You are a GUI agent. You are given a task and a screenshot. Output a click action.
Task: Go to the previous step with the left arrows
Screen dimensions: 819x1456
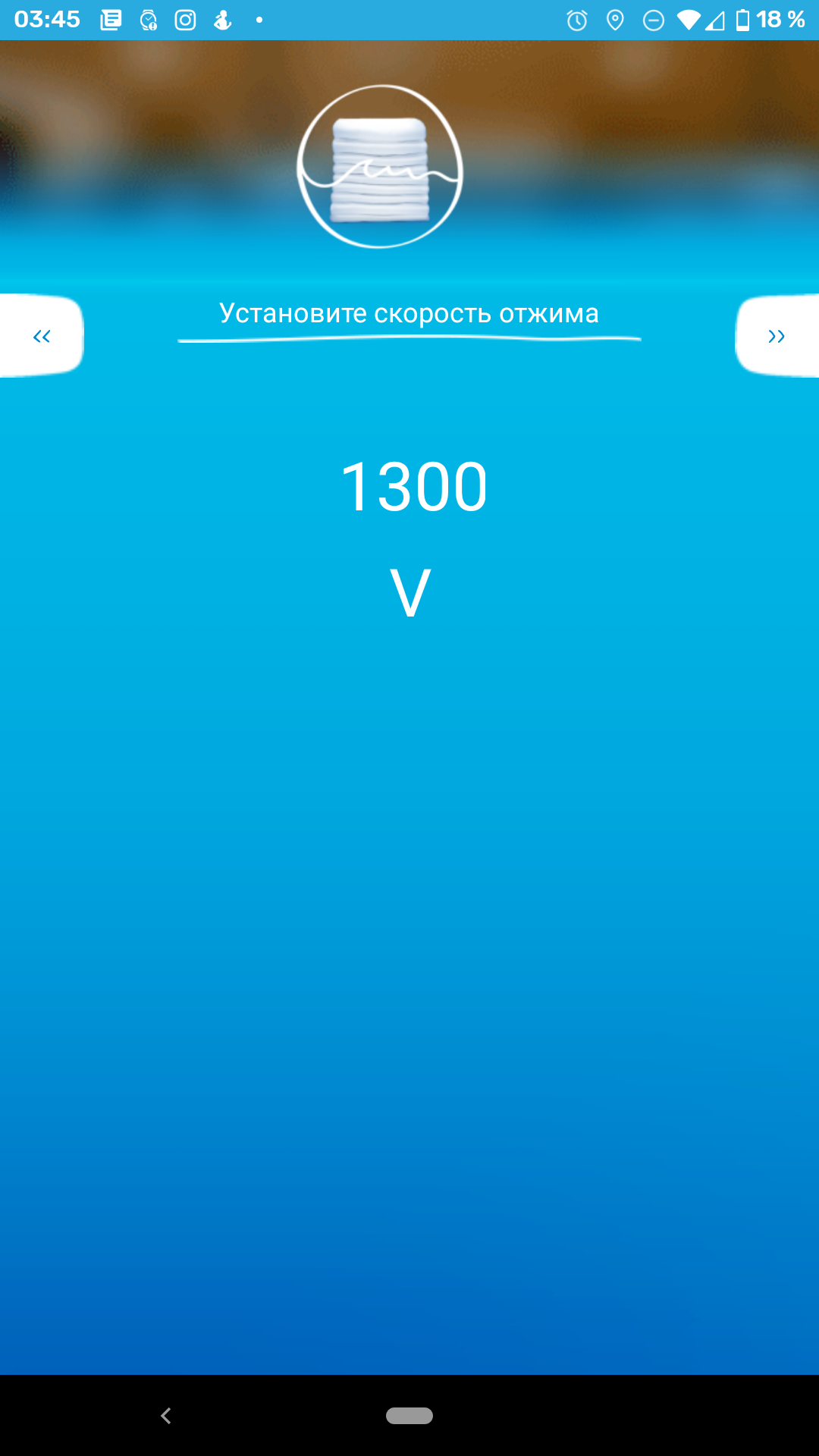tap(42, 336)
